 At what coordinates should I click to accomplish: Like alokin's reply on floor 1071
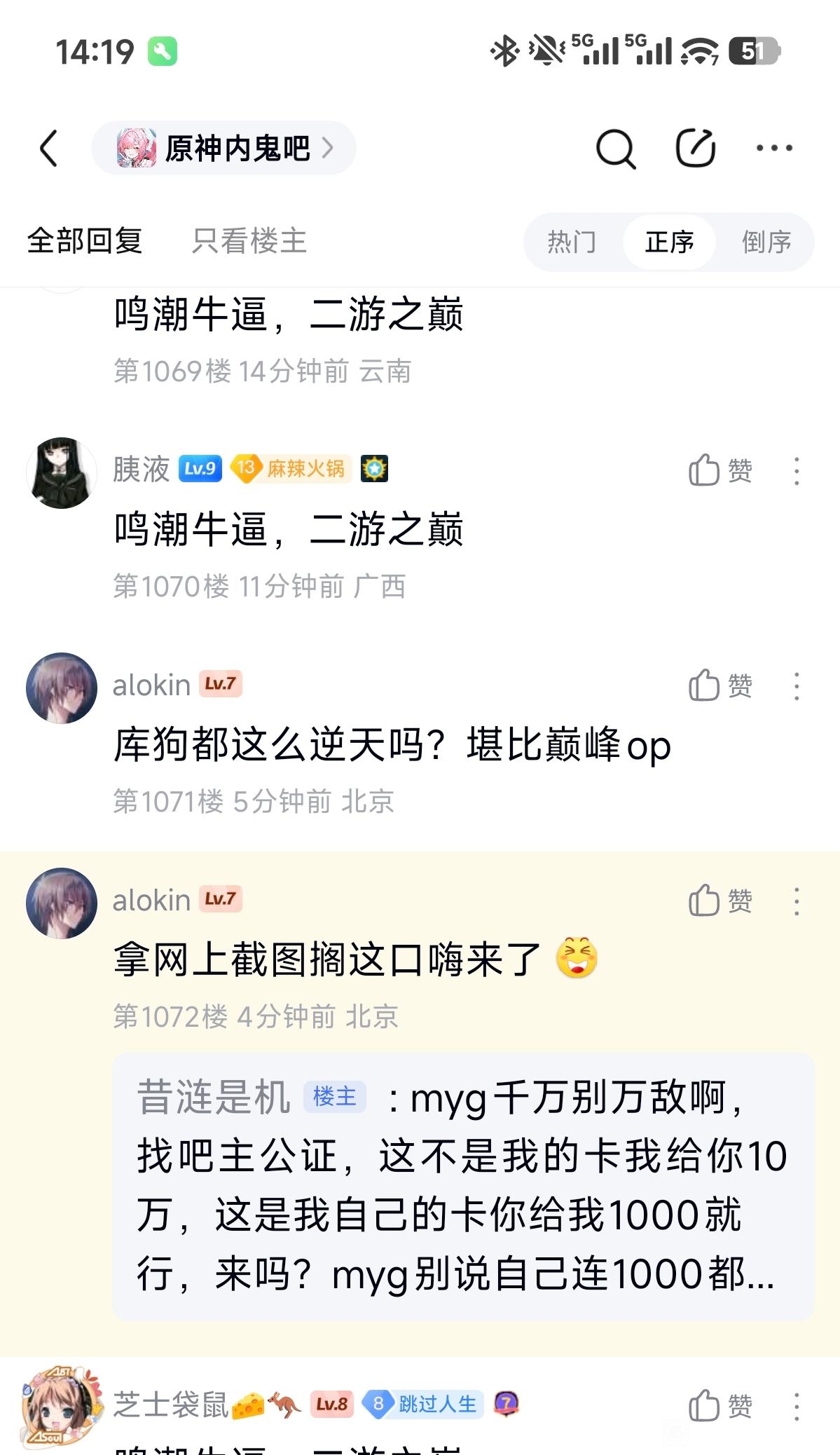720,685
